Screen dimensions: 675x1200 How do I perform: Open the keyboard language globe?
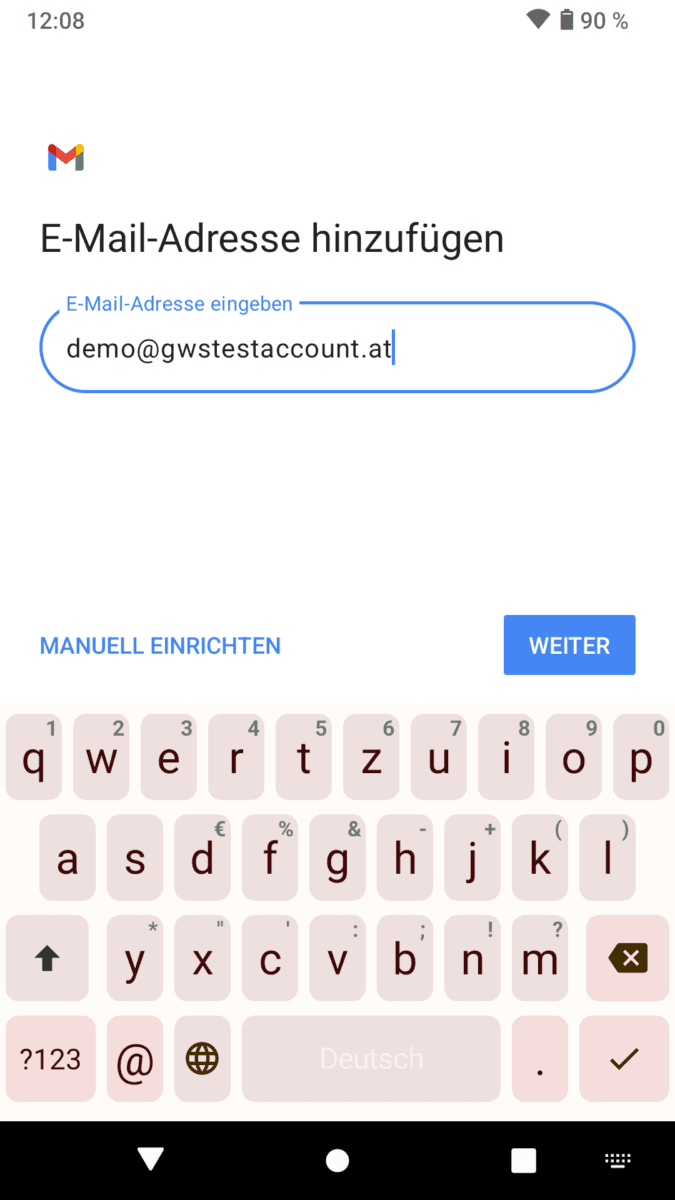click(x=202, y=1059)
